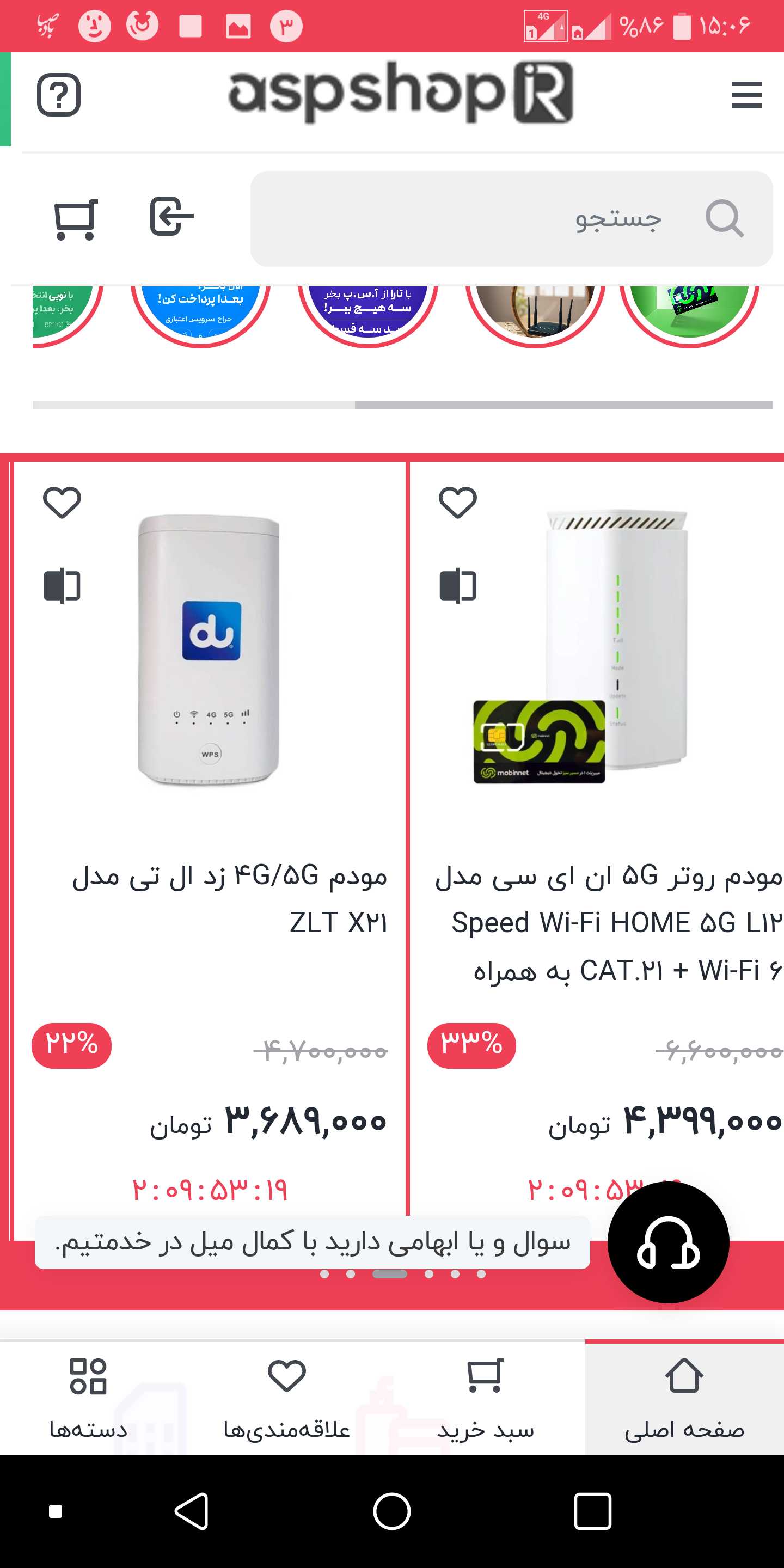Switch to the سبد خرید cart tab
784x1568 pixels.
[485, 1398]
